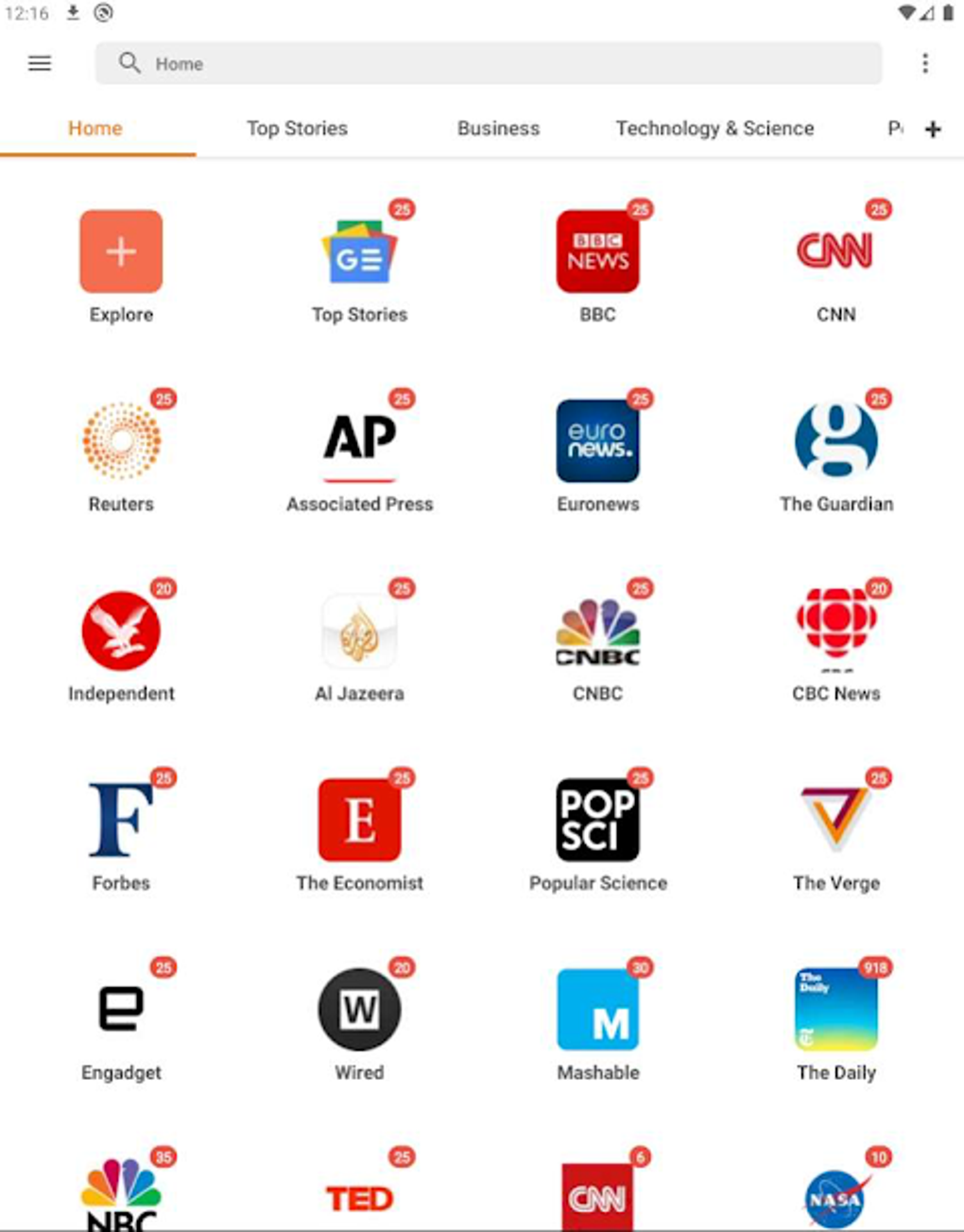Viewport: 964px width, 1232px height.
Task: Open the three-dot overflow menu
Action: (924, 63)
